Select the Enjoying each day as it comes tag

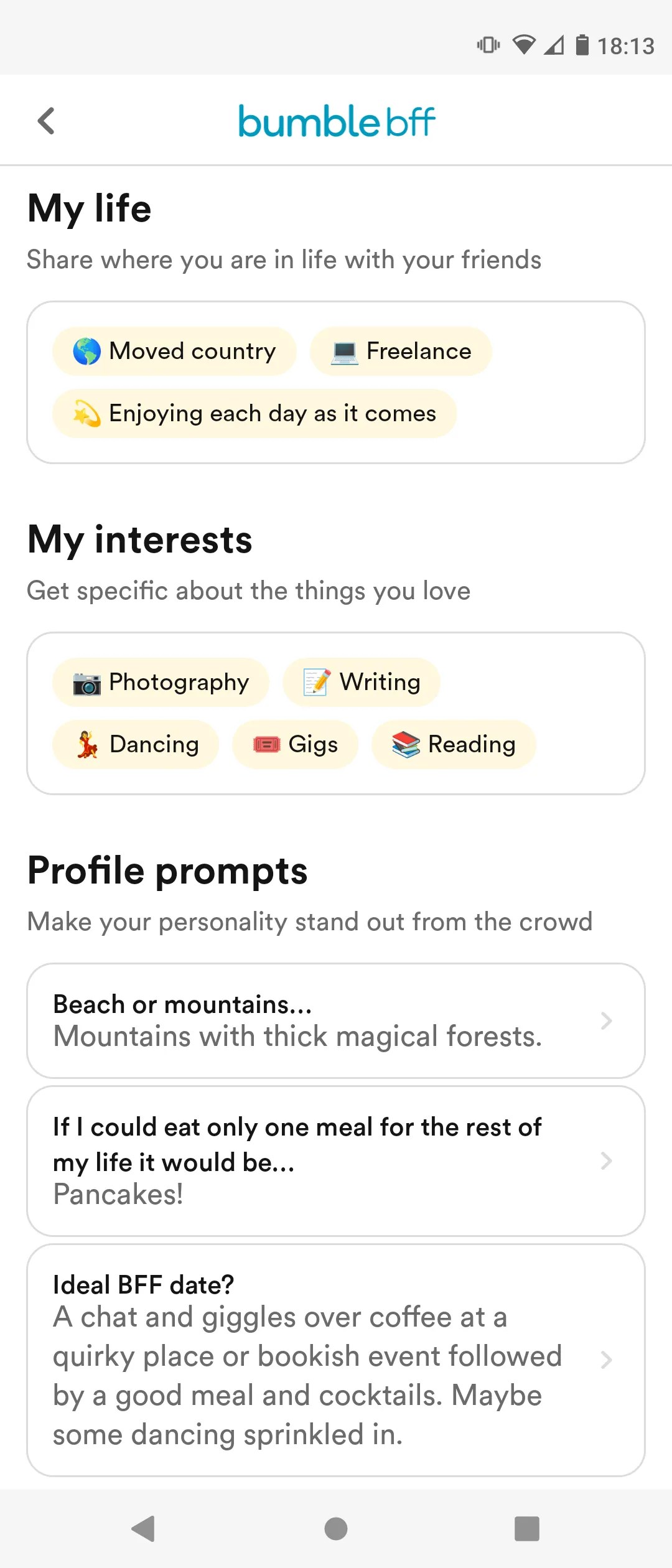(x=254, y=413)
